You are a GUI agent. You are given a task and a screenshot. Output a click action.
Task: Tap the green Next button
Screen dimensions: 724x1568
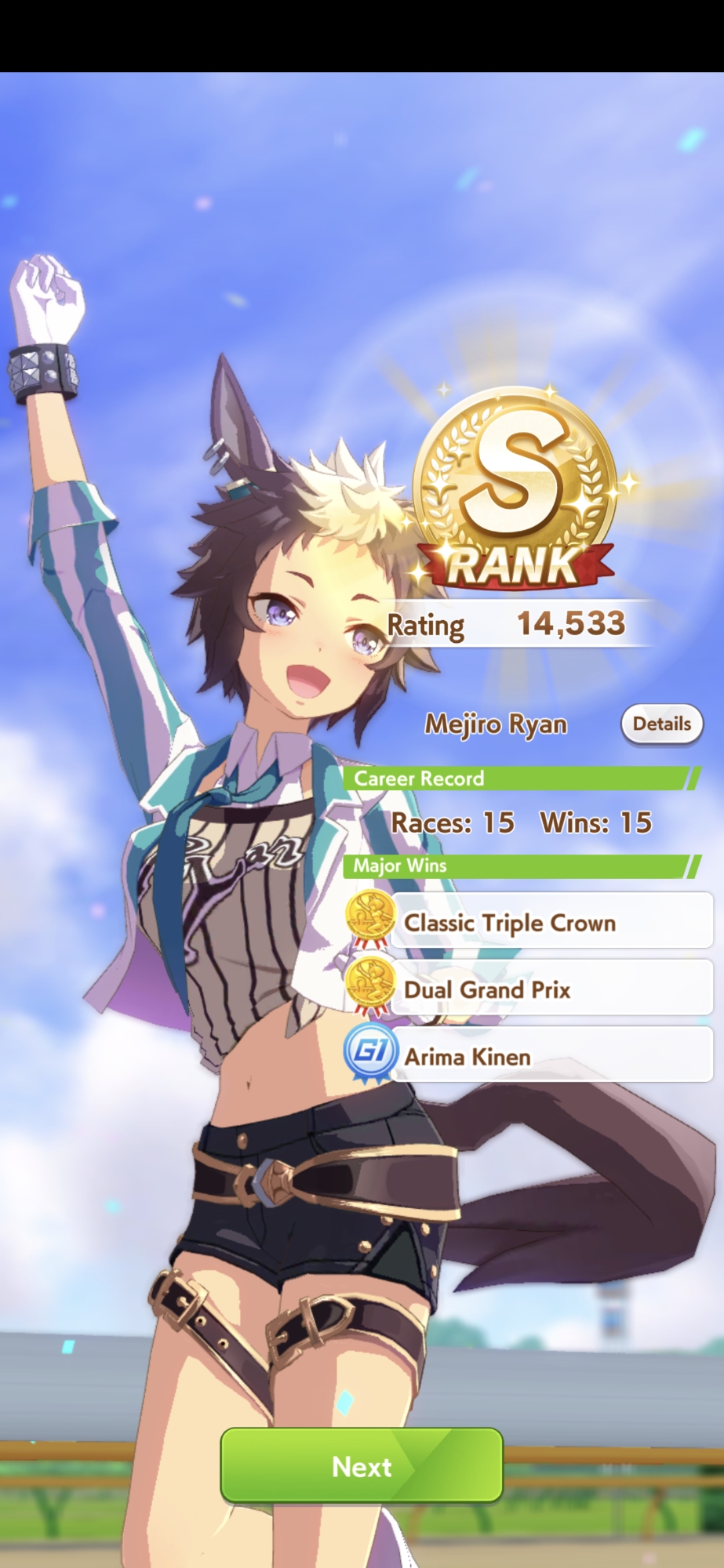pos(362,1465)
